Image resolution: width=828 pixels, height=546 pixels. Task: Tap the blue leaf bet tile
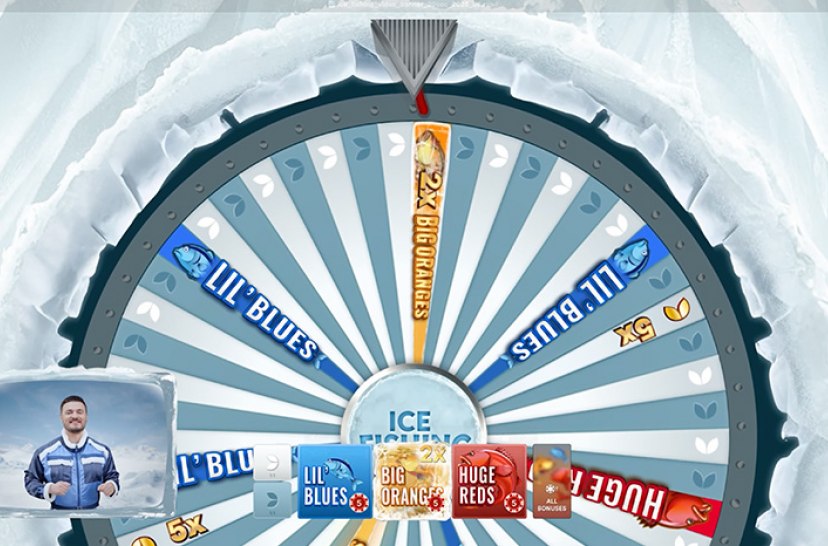coord(272,500)
